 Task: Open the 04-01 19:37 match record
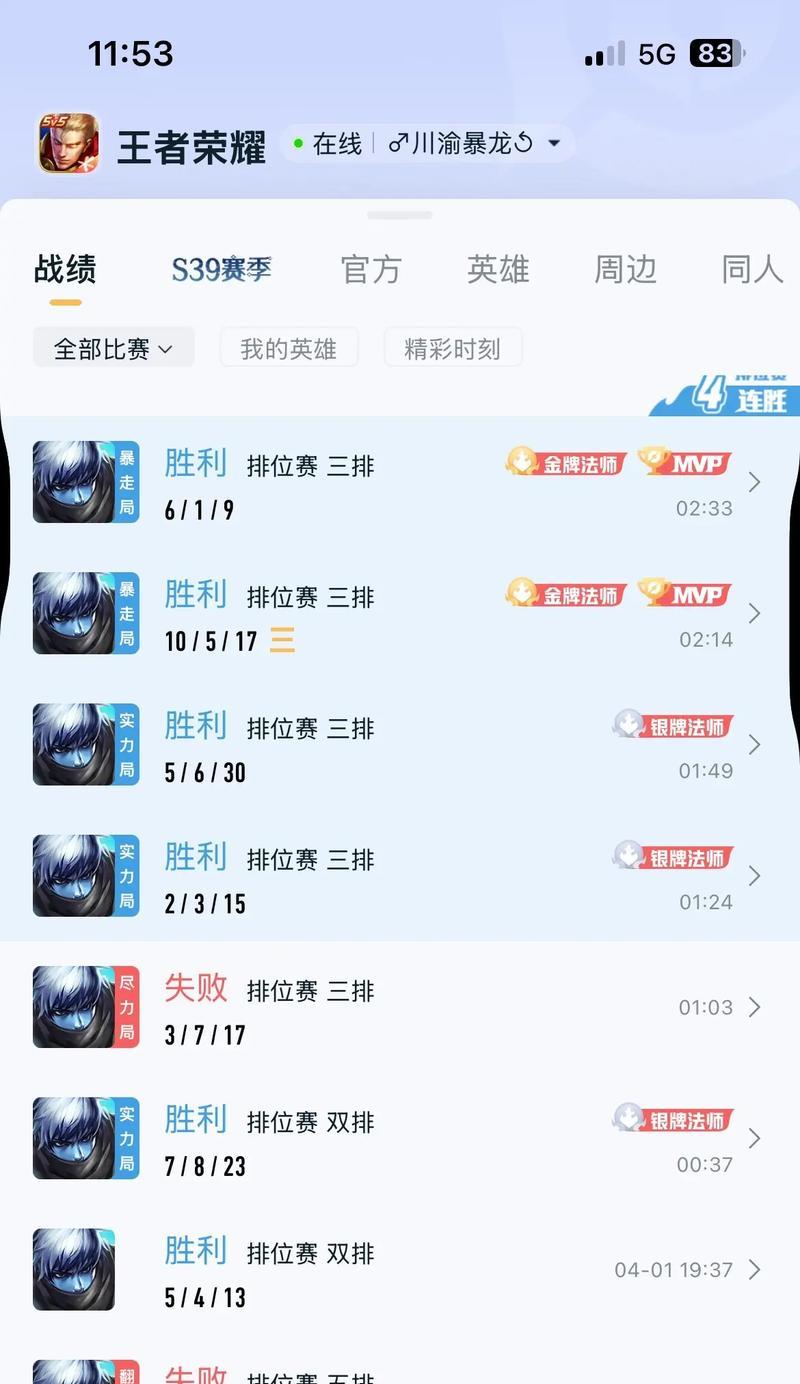400,1270
